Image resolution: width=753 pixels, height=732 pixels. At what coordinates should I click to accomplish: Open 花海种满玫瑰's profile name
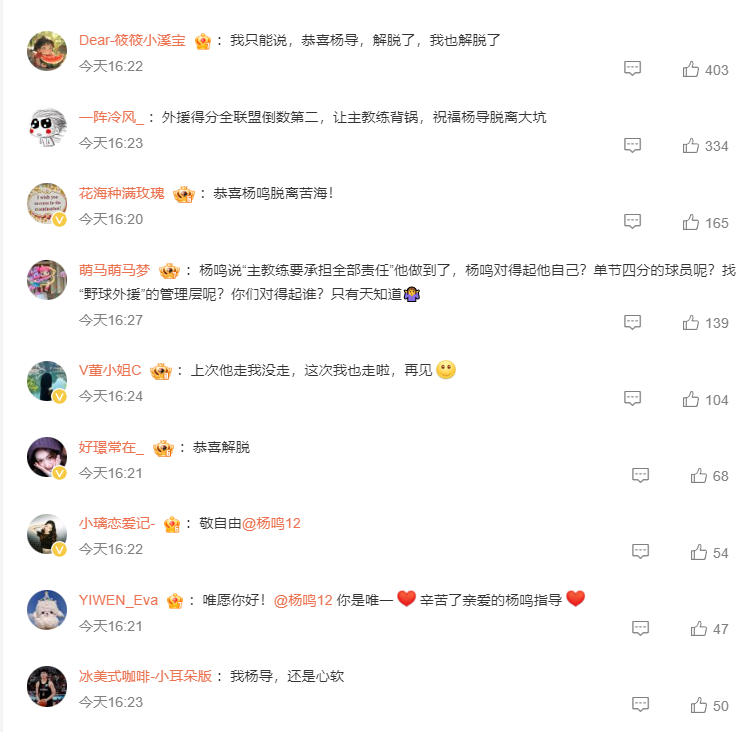click(121, 193)
